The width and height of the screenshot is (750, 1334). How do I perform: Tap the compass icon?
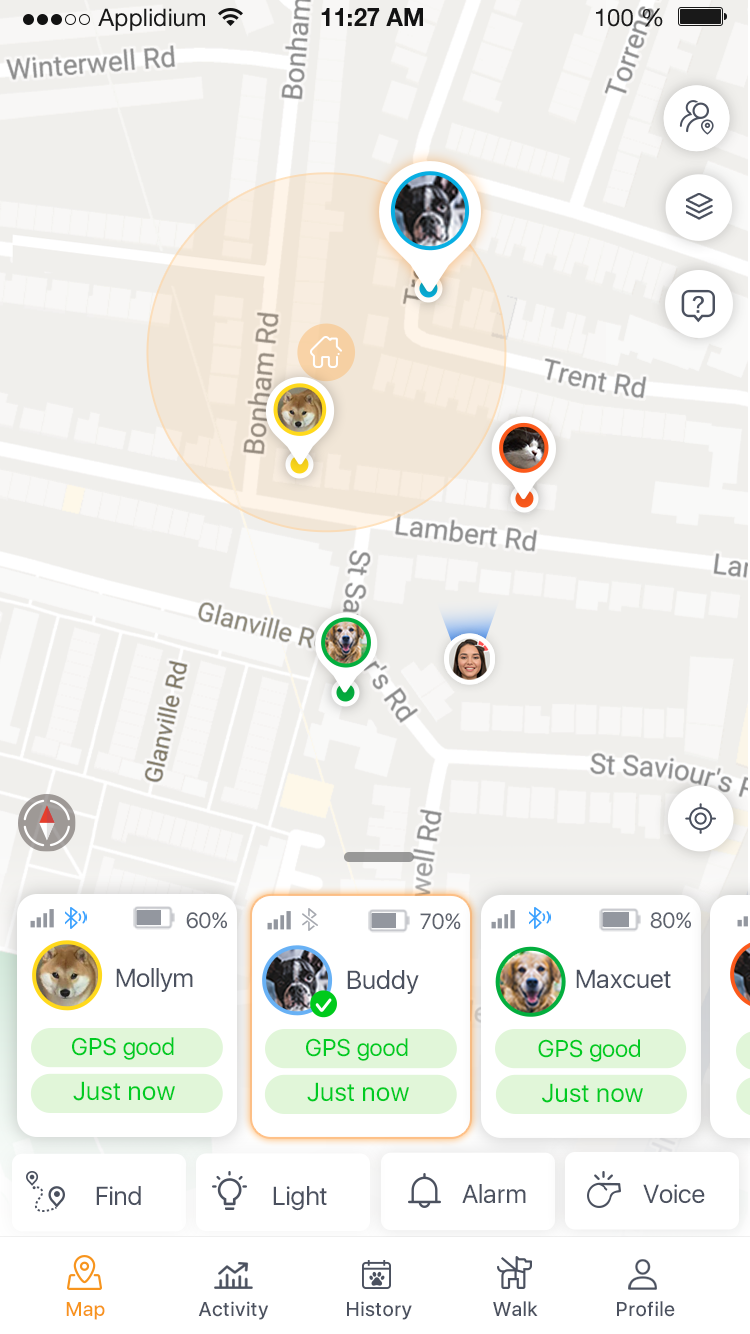(47, 823)
